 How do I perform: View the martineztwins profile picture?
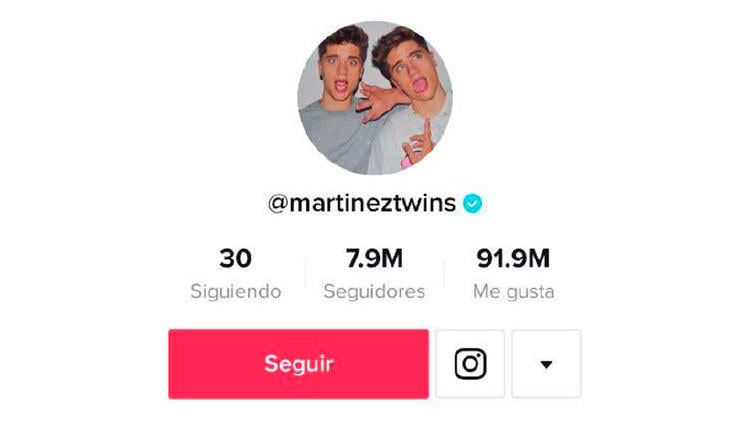[x=375, y=98]
